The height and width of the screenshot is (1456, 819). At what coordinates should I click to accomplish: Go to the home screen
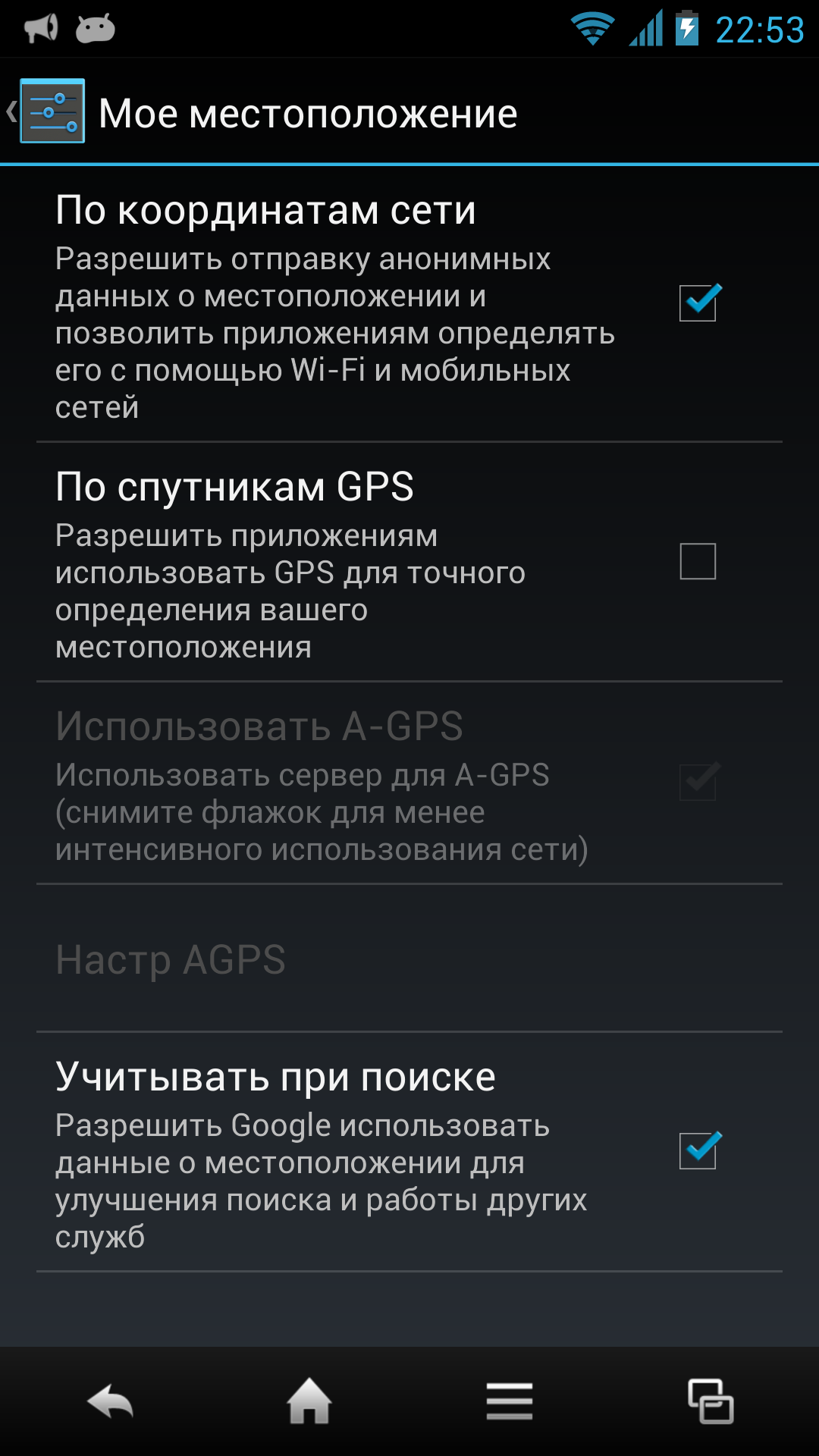pyautogui.click(x=309, y=1401)
